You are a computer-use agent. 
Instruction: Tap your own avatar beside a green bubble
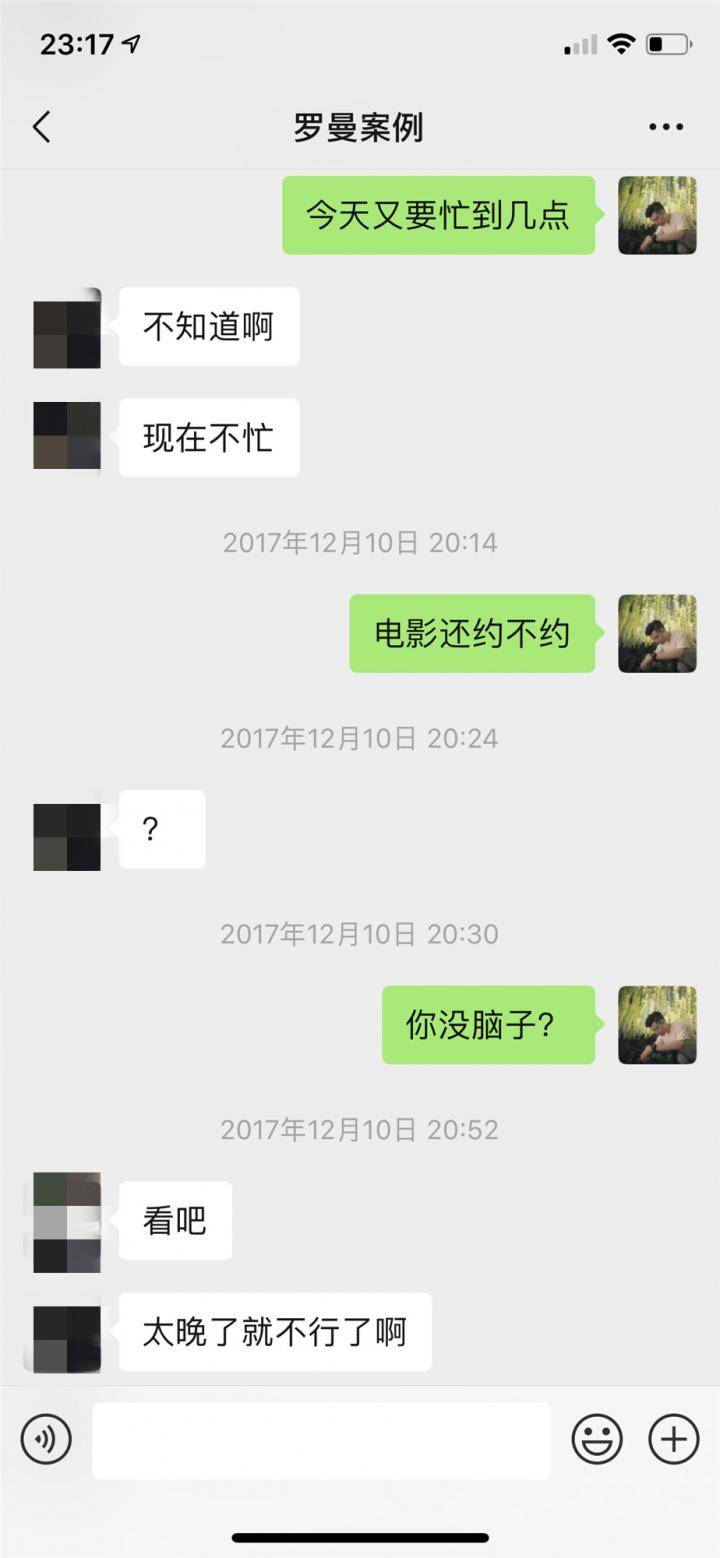point(657,216)
